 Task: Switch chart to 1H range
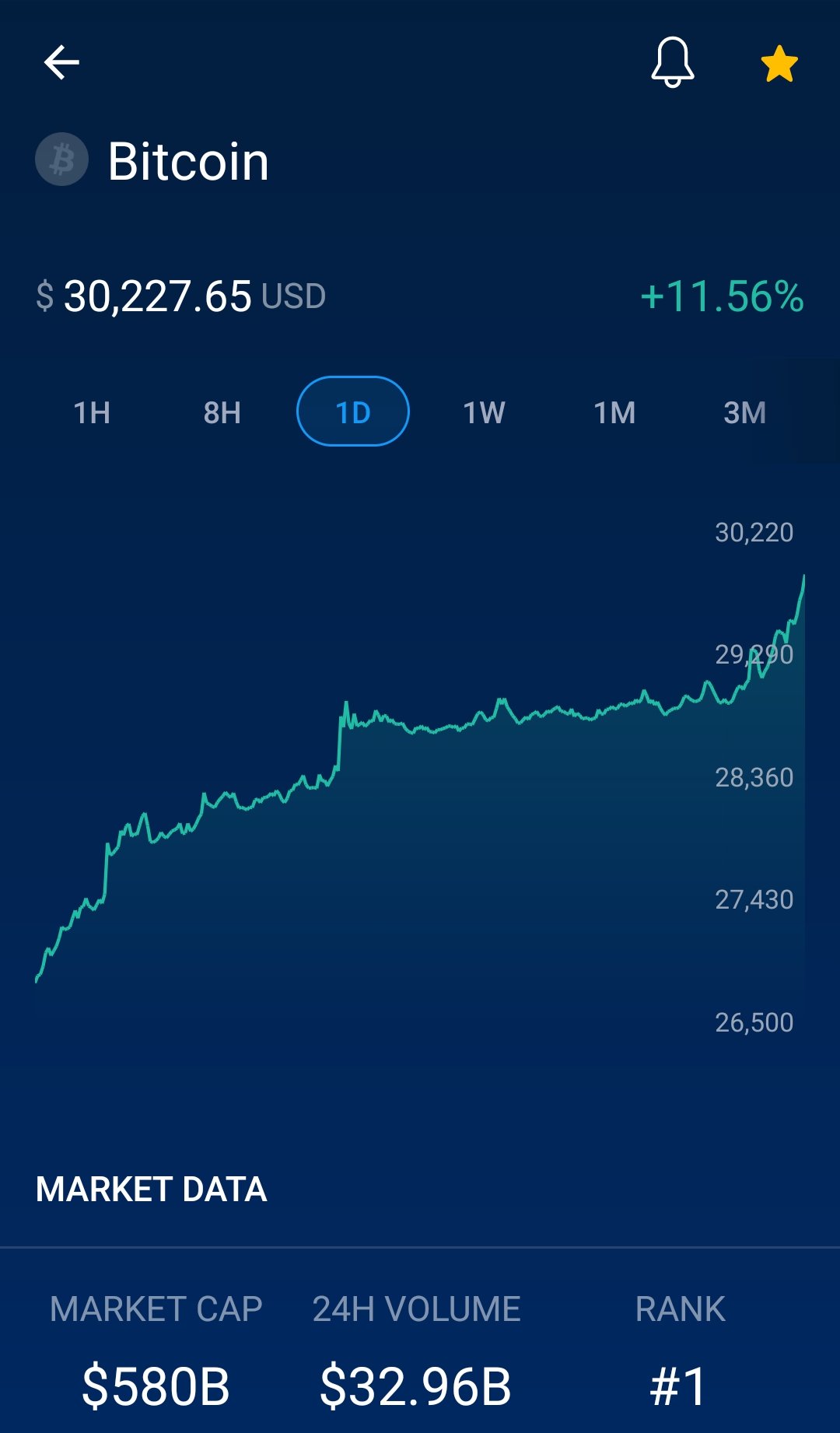coord(92,412)
